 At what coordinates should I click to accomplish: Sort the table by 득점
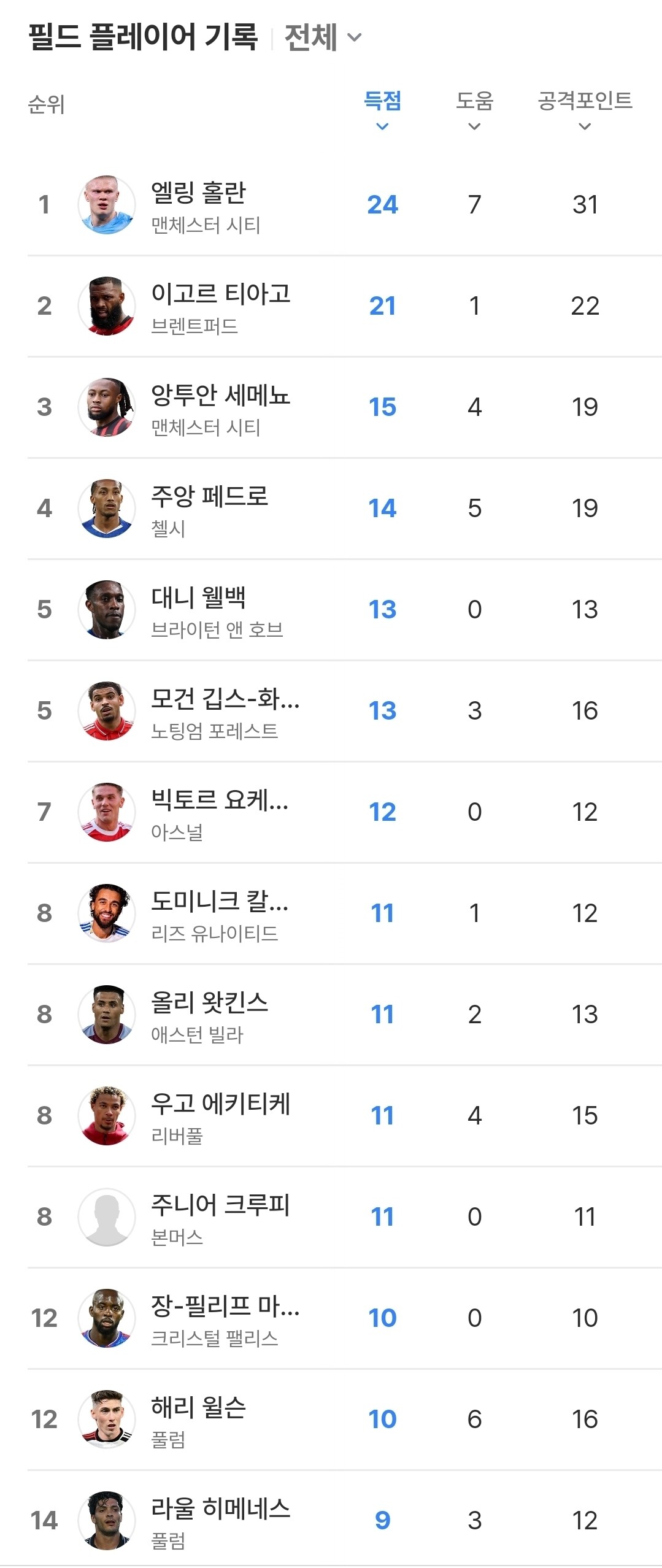382,110
